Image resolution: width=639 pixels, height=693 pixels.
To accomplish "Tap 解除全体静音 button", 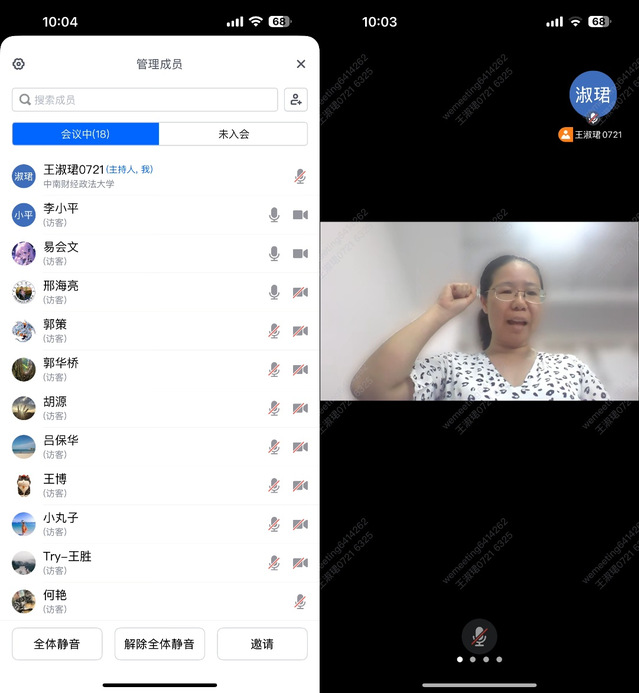I will tap(160, 644).
